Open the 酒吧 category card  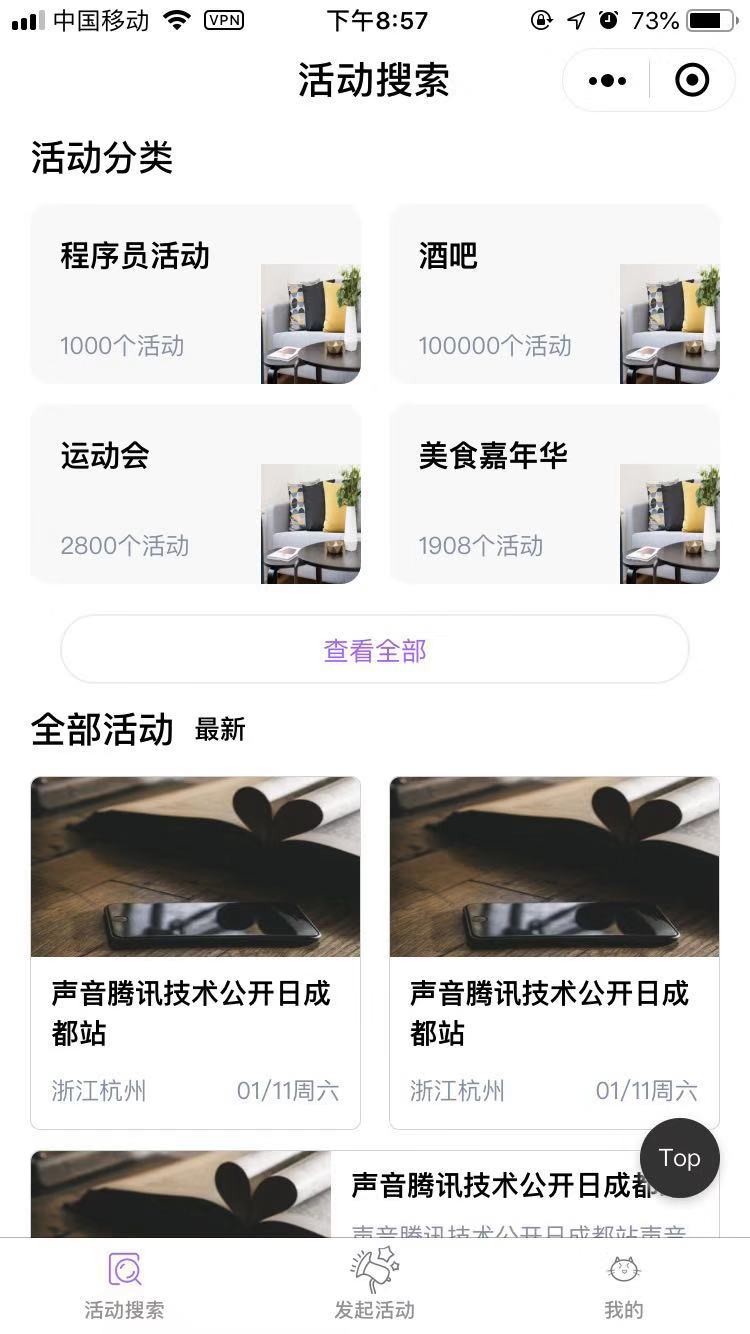click(x=555, y=294)
